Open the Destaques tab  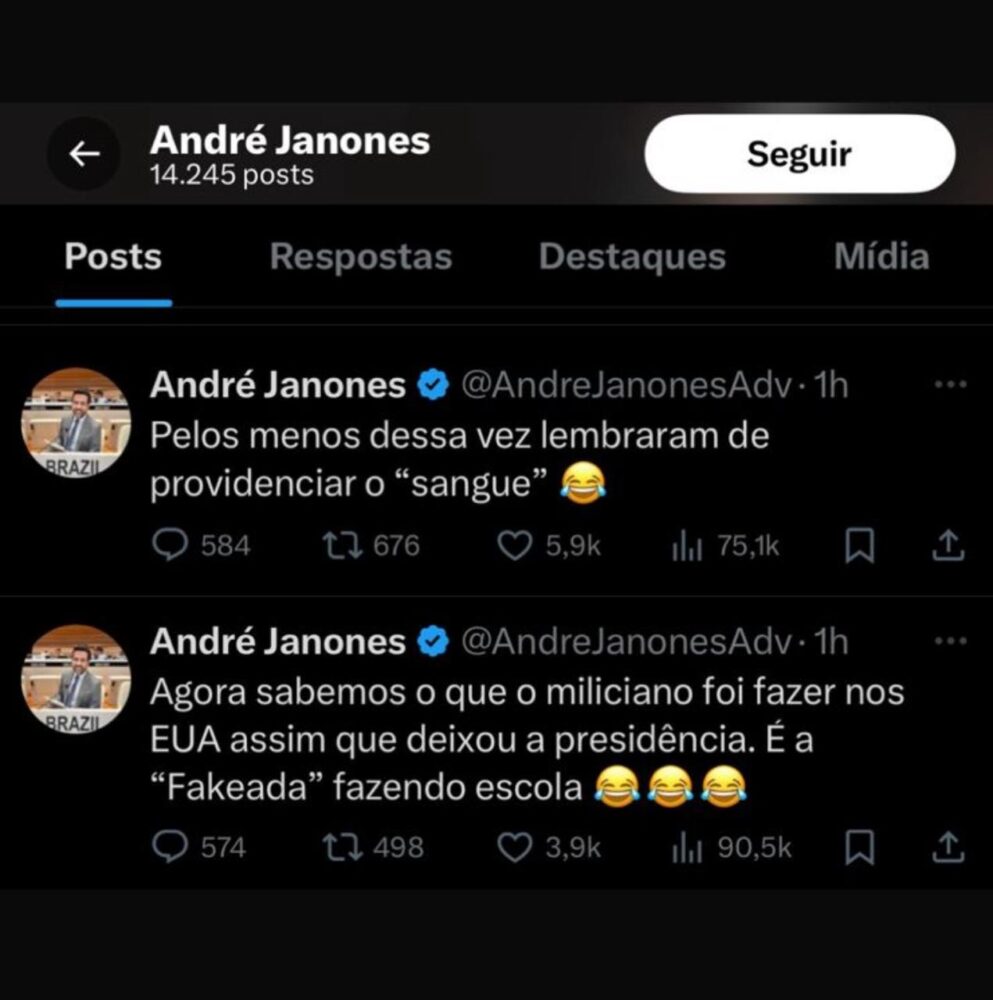click(631, 257)
